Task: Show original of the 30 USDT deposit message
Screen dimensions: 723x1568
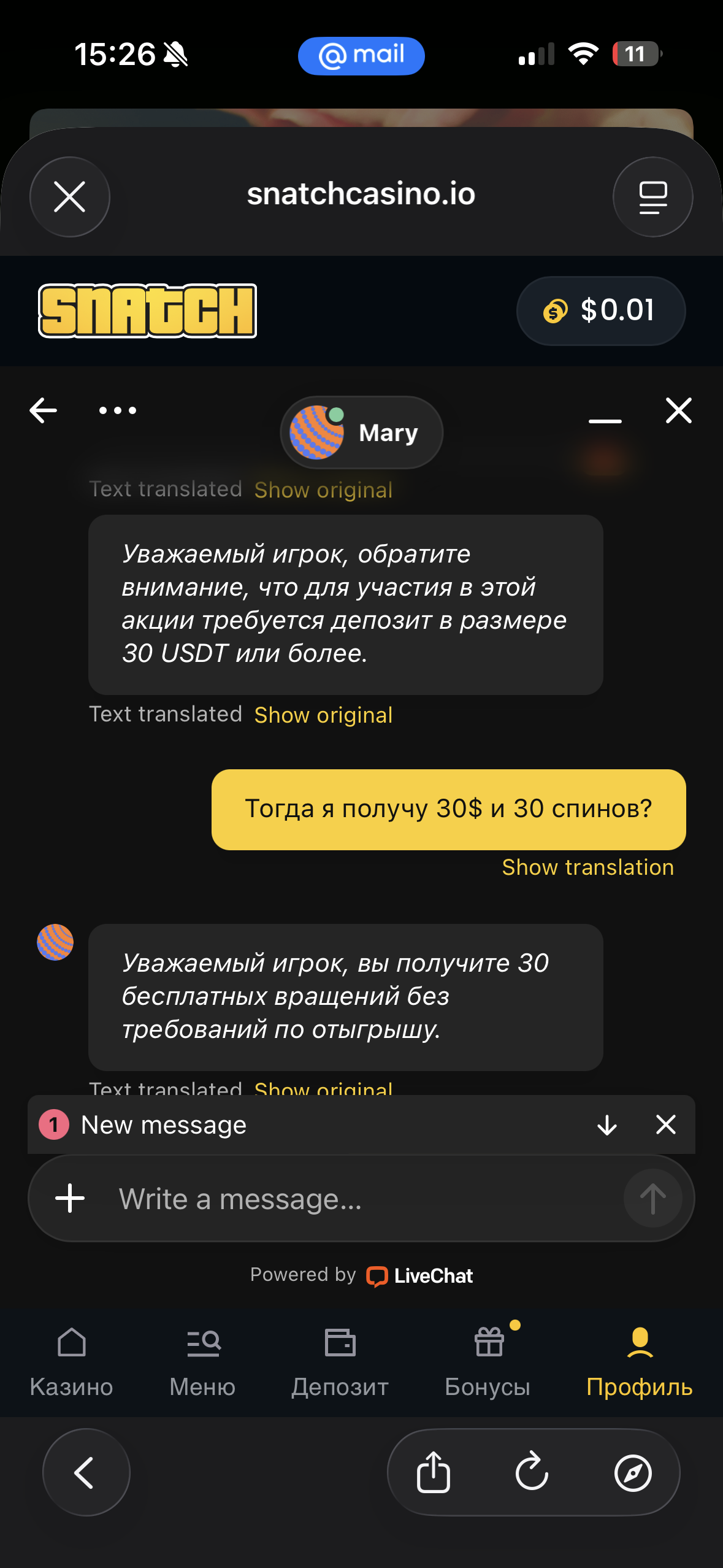Action: 323,715
